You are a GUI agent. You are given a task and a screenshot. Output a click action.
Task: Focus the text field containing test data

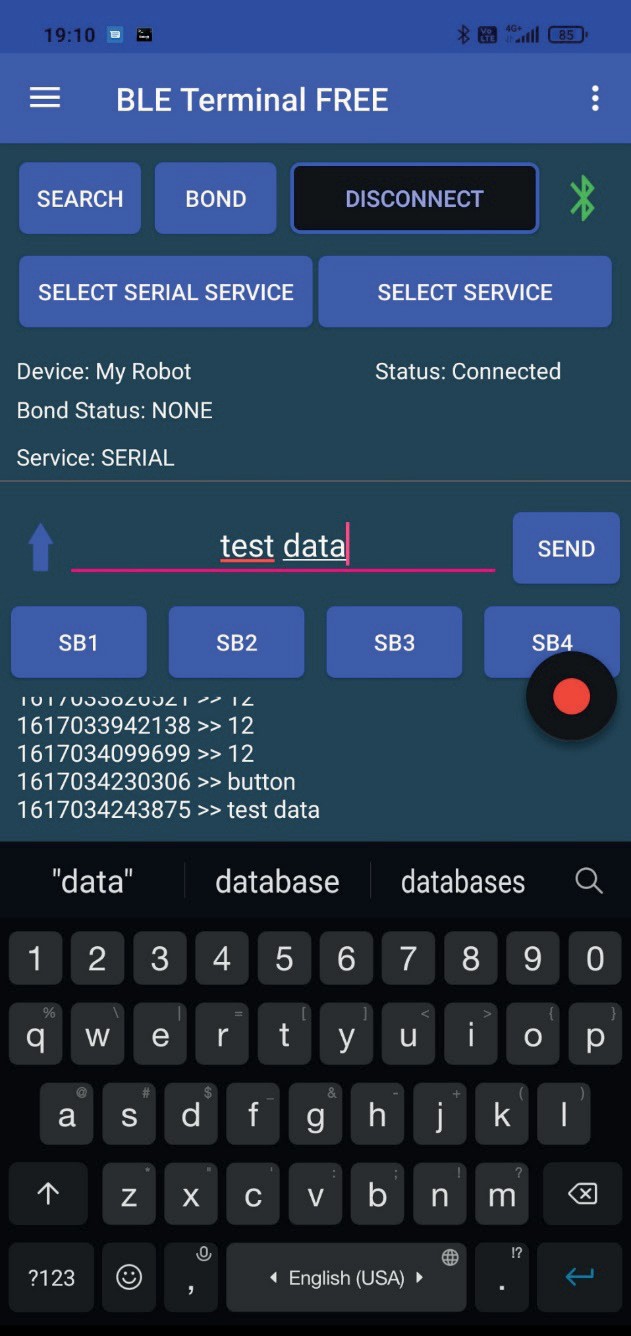click(x=283, y=546)
